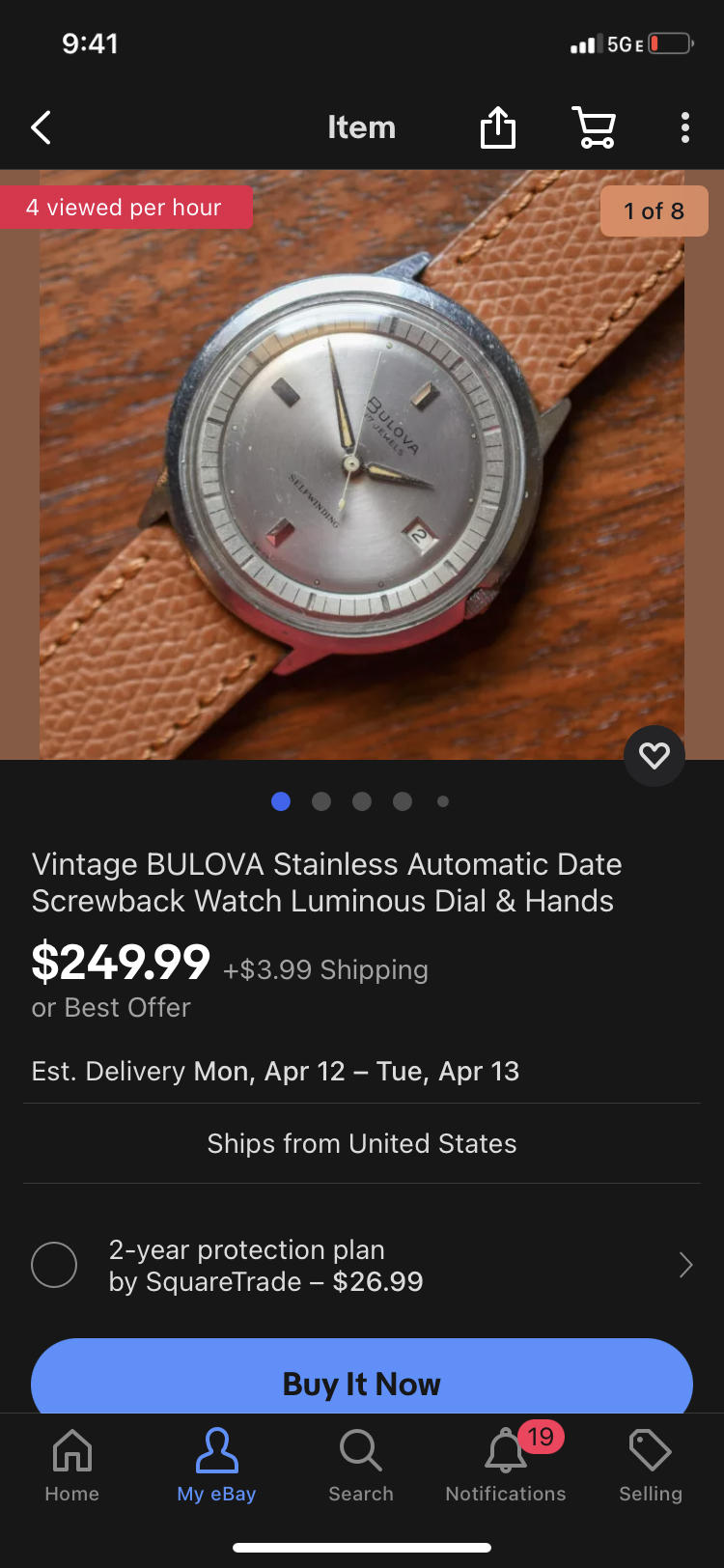The height and width of the screenshot is (1568, 724).
Task: Open the Bulova watch photo gallery
Action: pyautogui.click(x=362, y=463)
